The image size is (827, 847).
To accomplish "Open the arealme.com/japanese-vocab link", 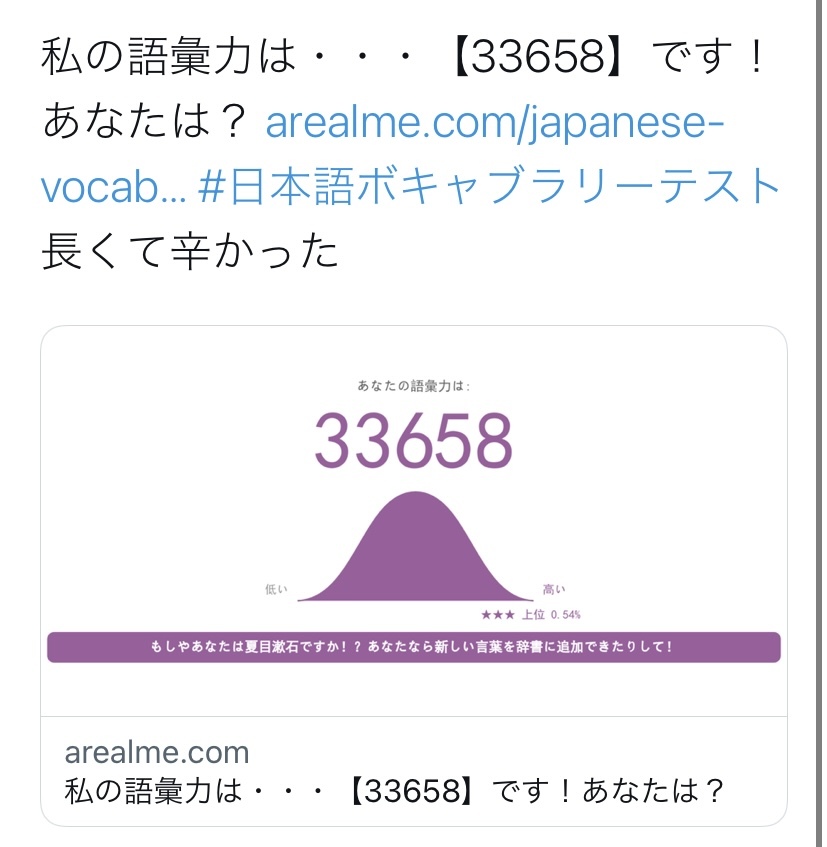I will point(495,124).
